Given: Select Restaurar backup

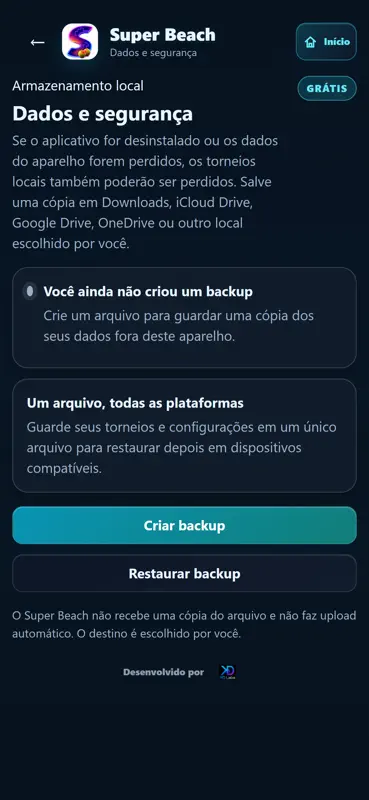Looking at the screenshot, I should tap(184, 573).
